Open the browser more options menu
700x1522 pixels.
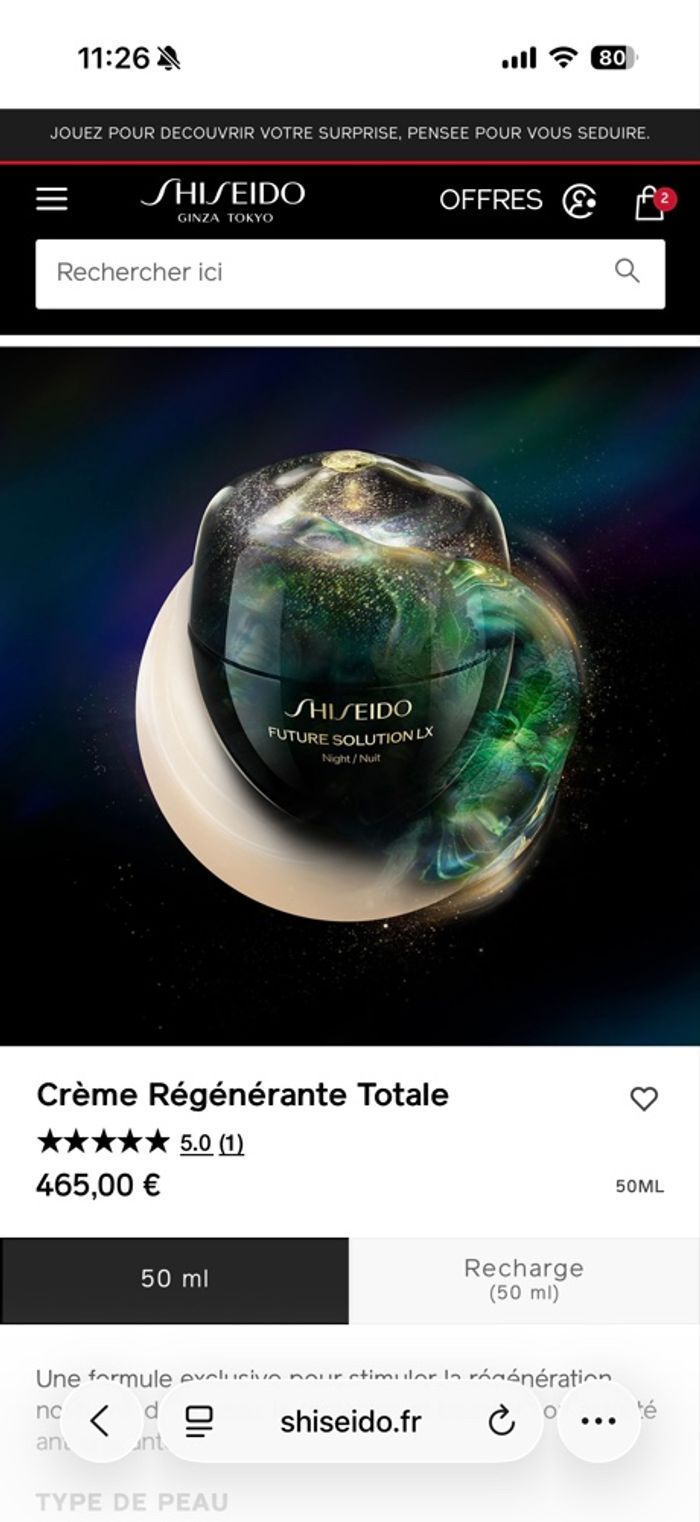pyautogui.click(x=598, y=1421)
